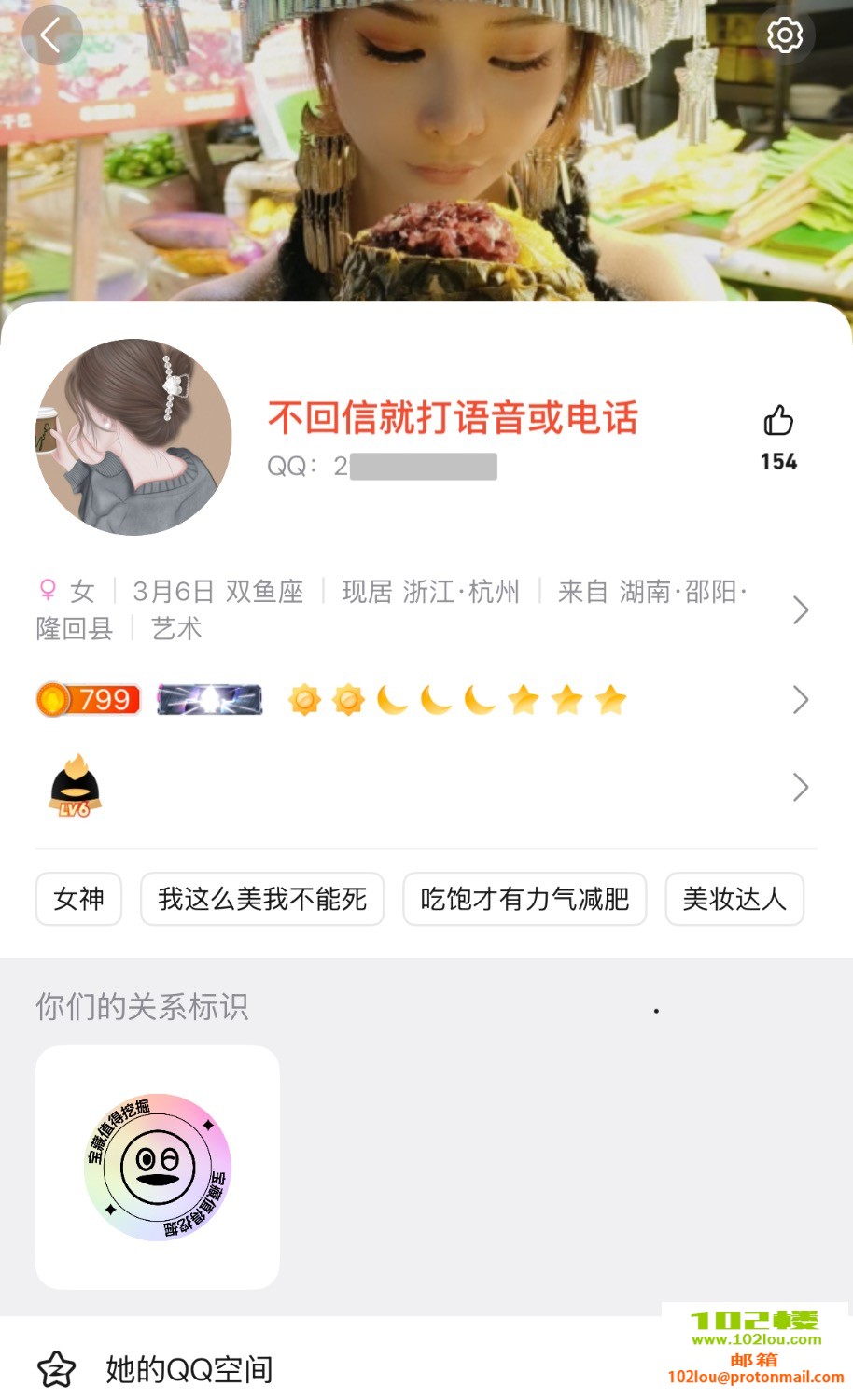This screenshot has height=1400, width=853.
Task: Open 她的QQ空间
Action: click(x=189, y=1369)
